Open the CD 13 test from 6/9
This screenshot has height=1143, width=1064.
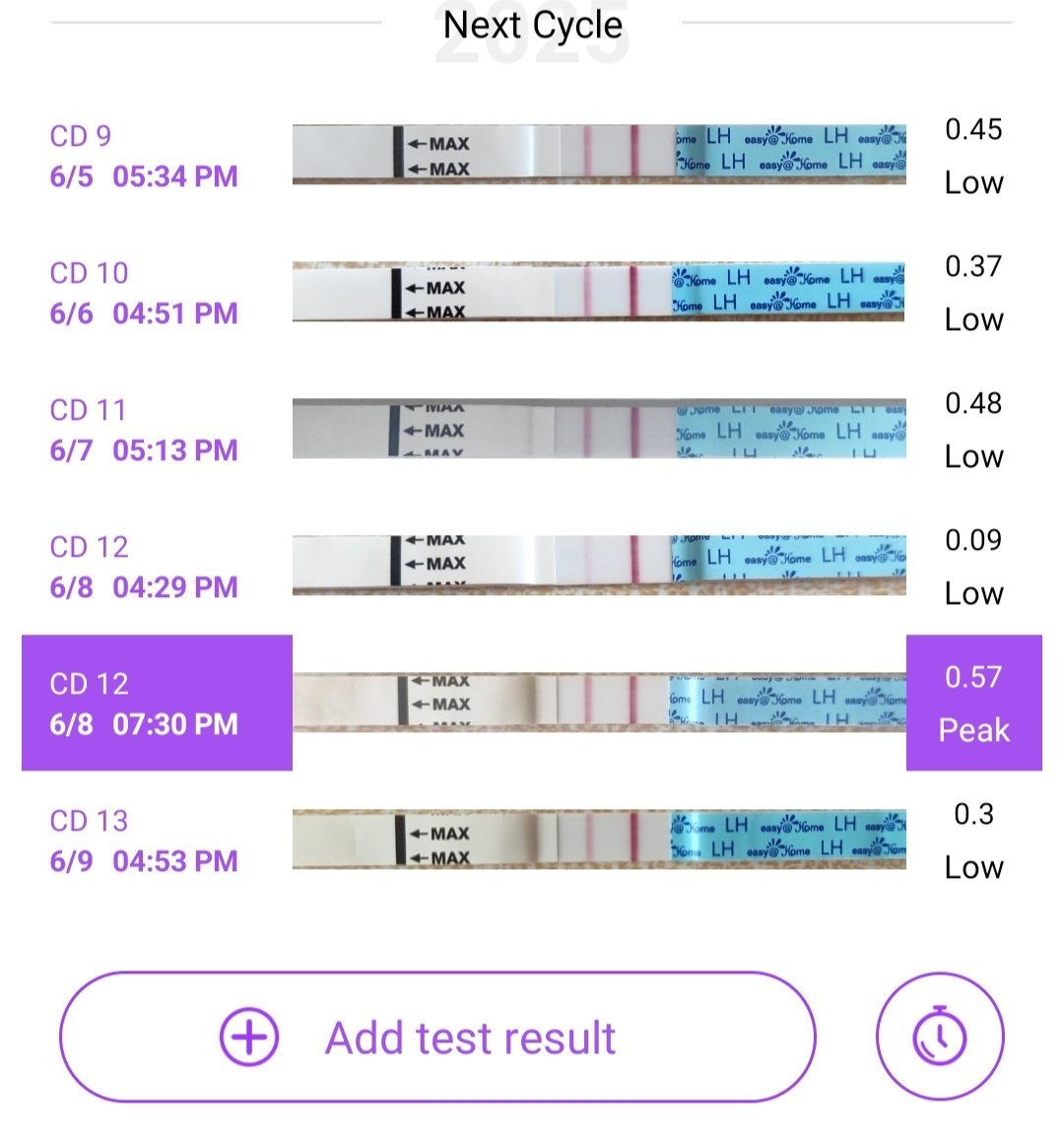[x=532, y=840]
